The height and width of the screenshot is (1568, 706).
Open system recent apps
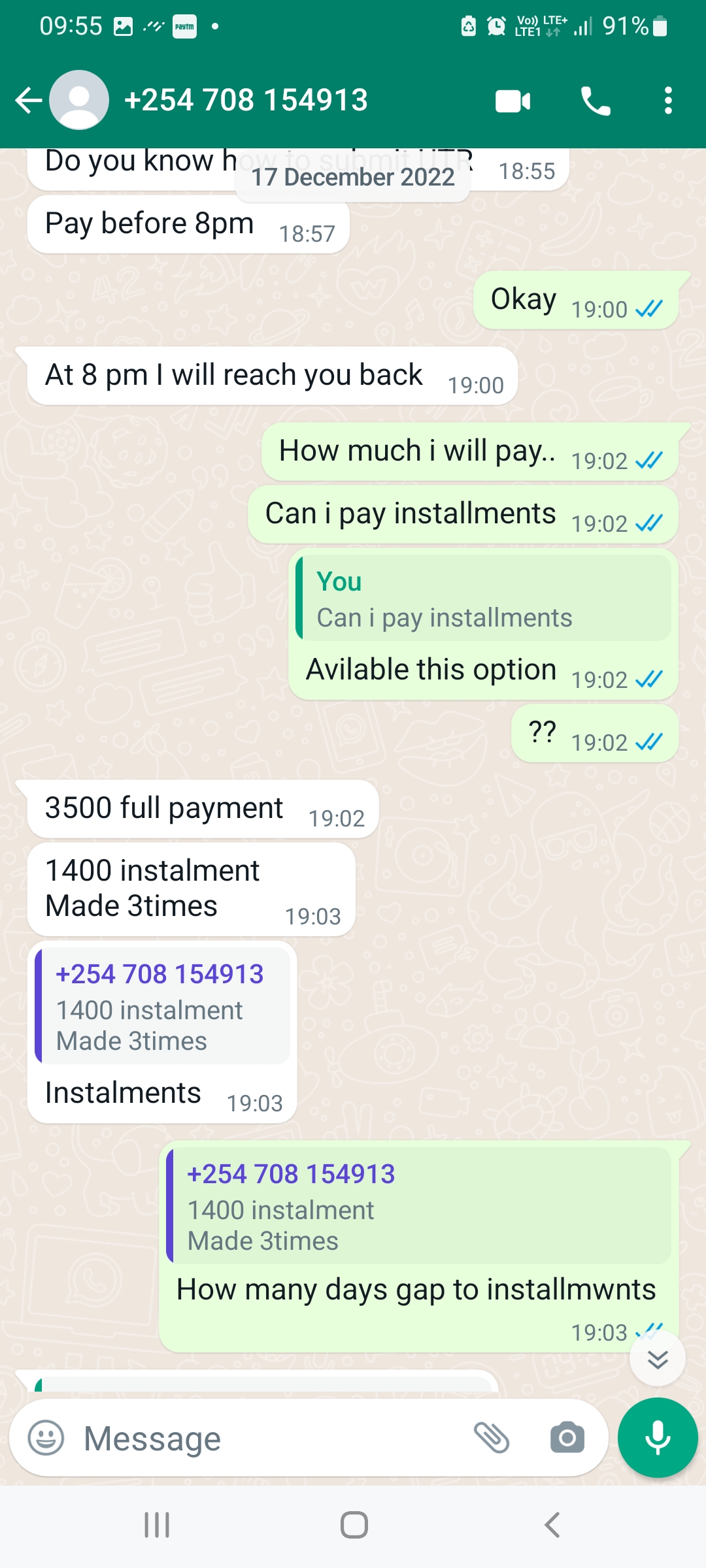pyautogui.click(x=157, y=1526)
